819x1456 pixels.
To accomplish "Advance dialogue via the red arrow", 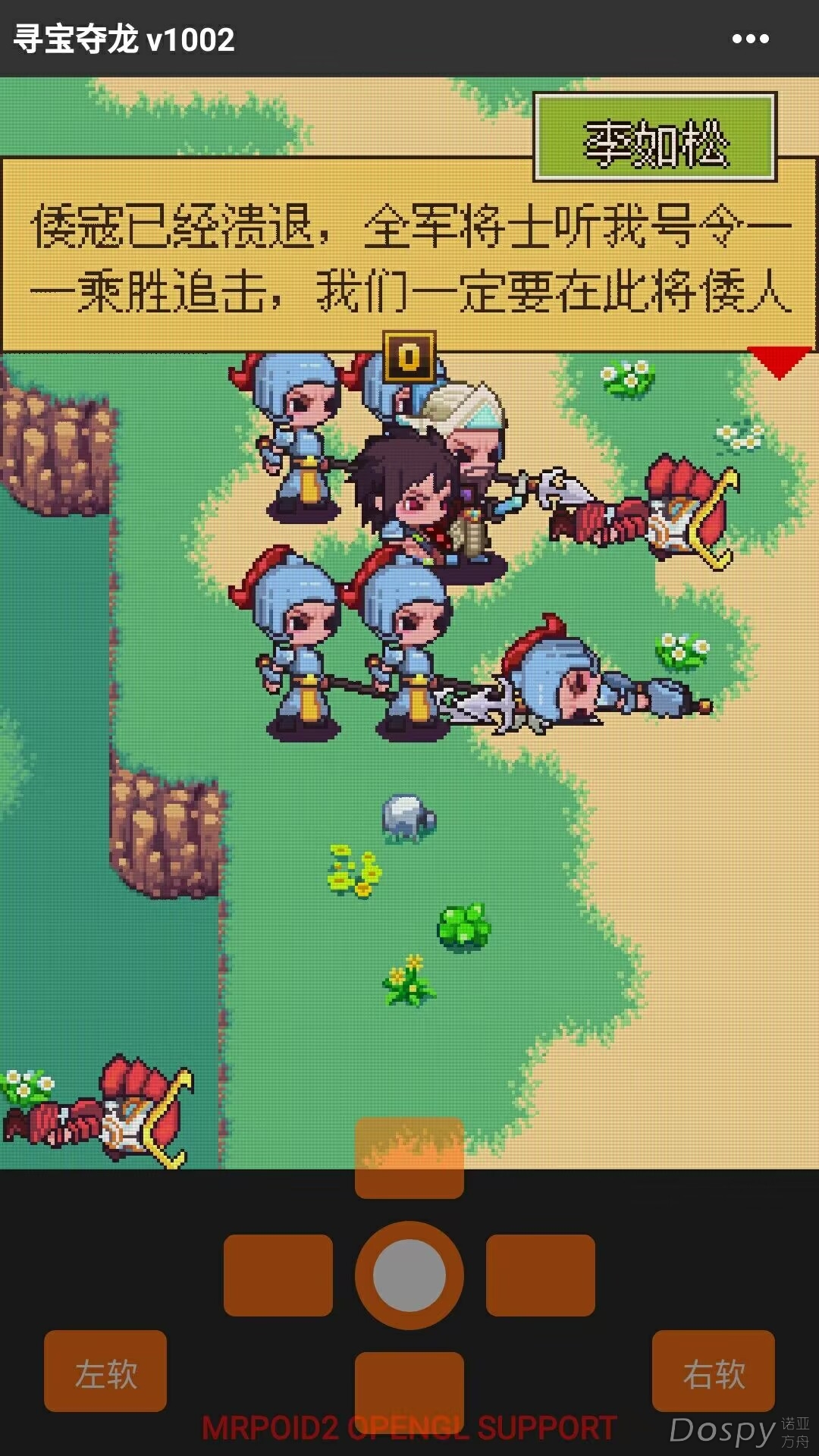I will point(779,362).
